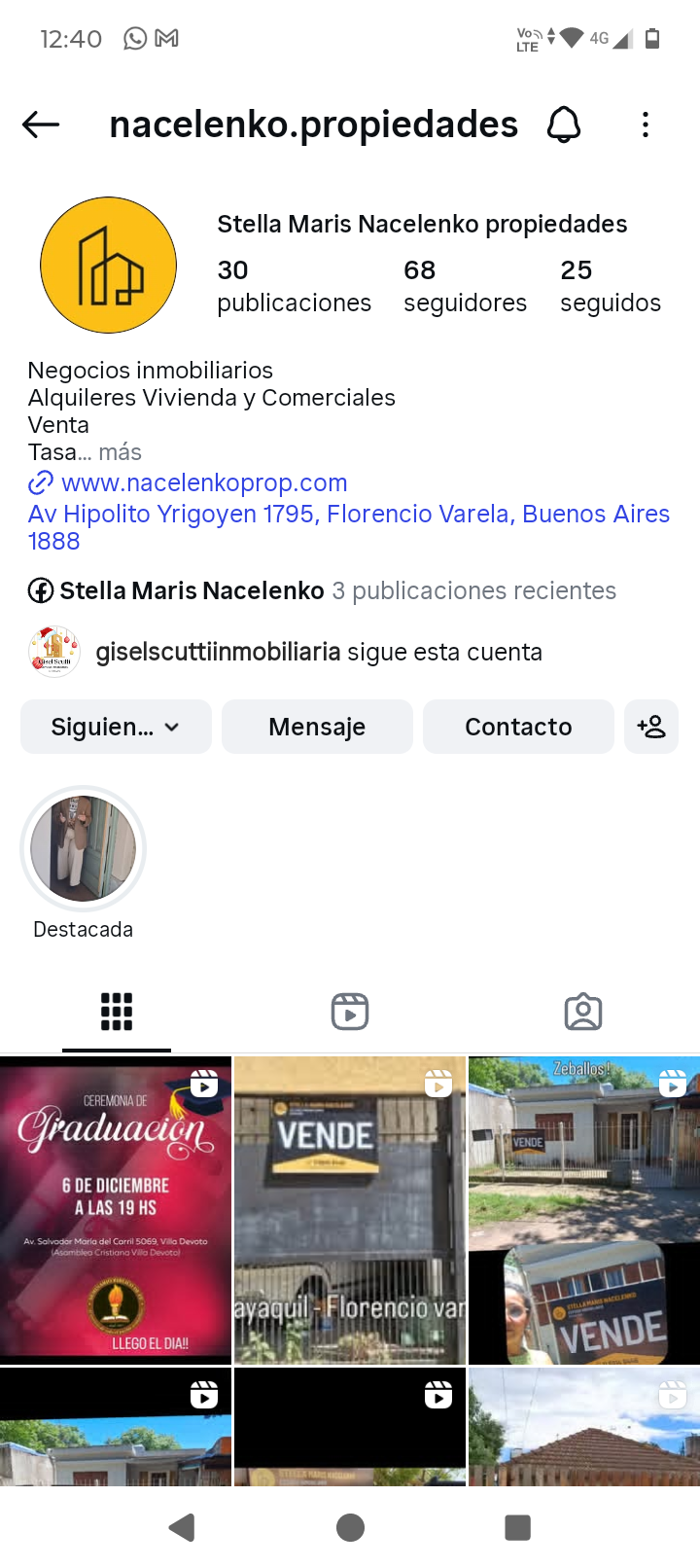Screen dimensions: 700x1568
Task: Open the Zeballos house VENDE reel
Action: click(584, 1210)
